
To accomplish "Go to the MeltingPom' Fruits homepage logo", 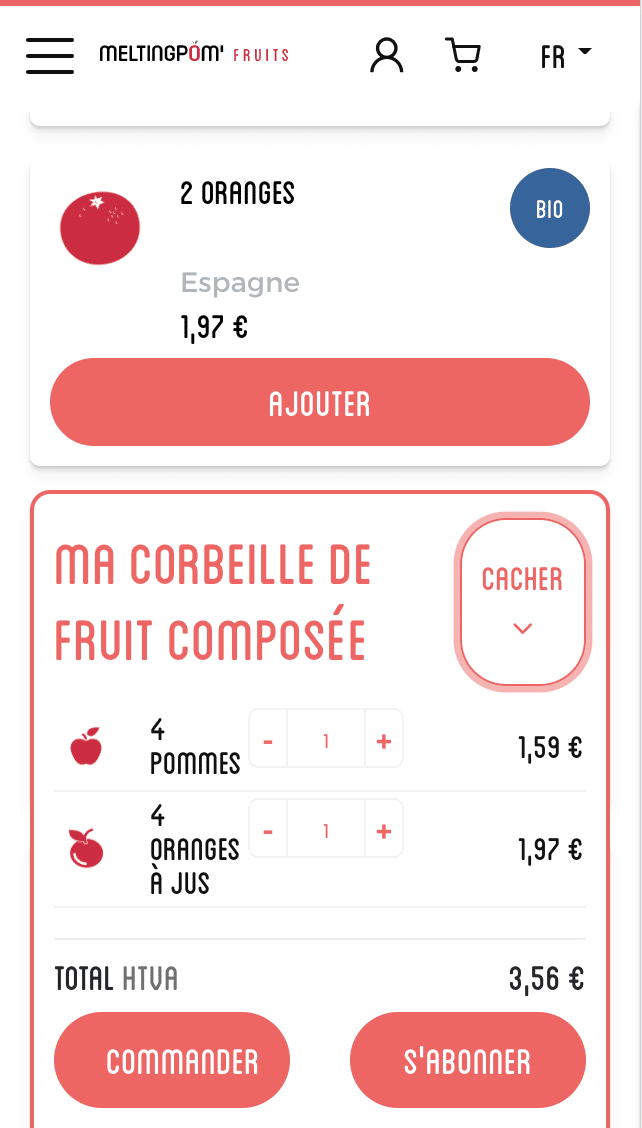I will tap(194, 54).
